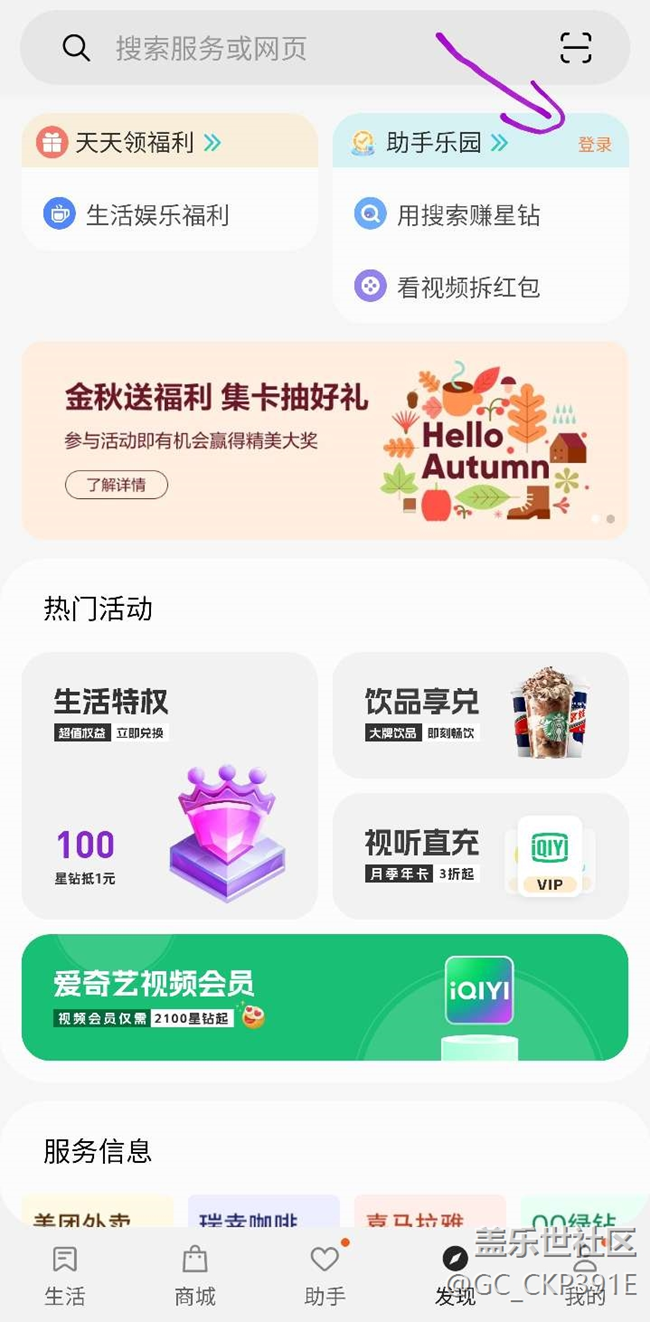Open the 助手乐园 header
This screenshot has height=1322, width=650.
tap(429, 143)
